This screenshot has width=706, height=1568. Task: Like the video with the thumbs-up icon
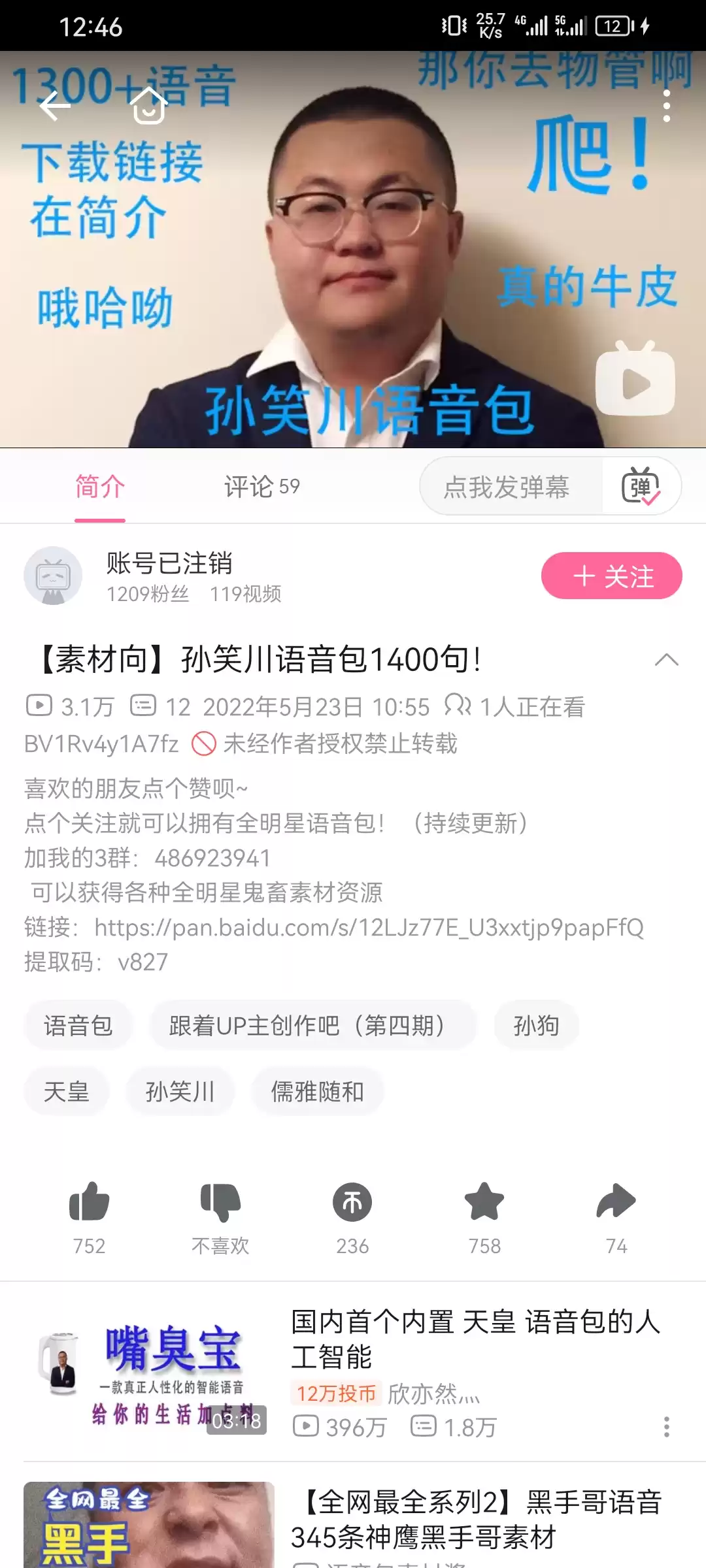[x=89, y=1203]
